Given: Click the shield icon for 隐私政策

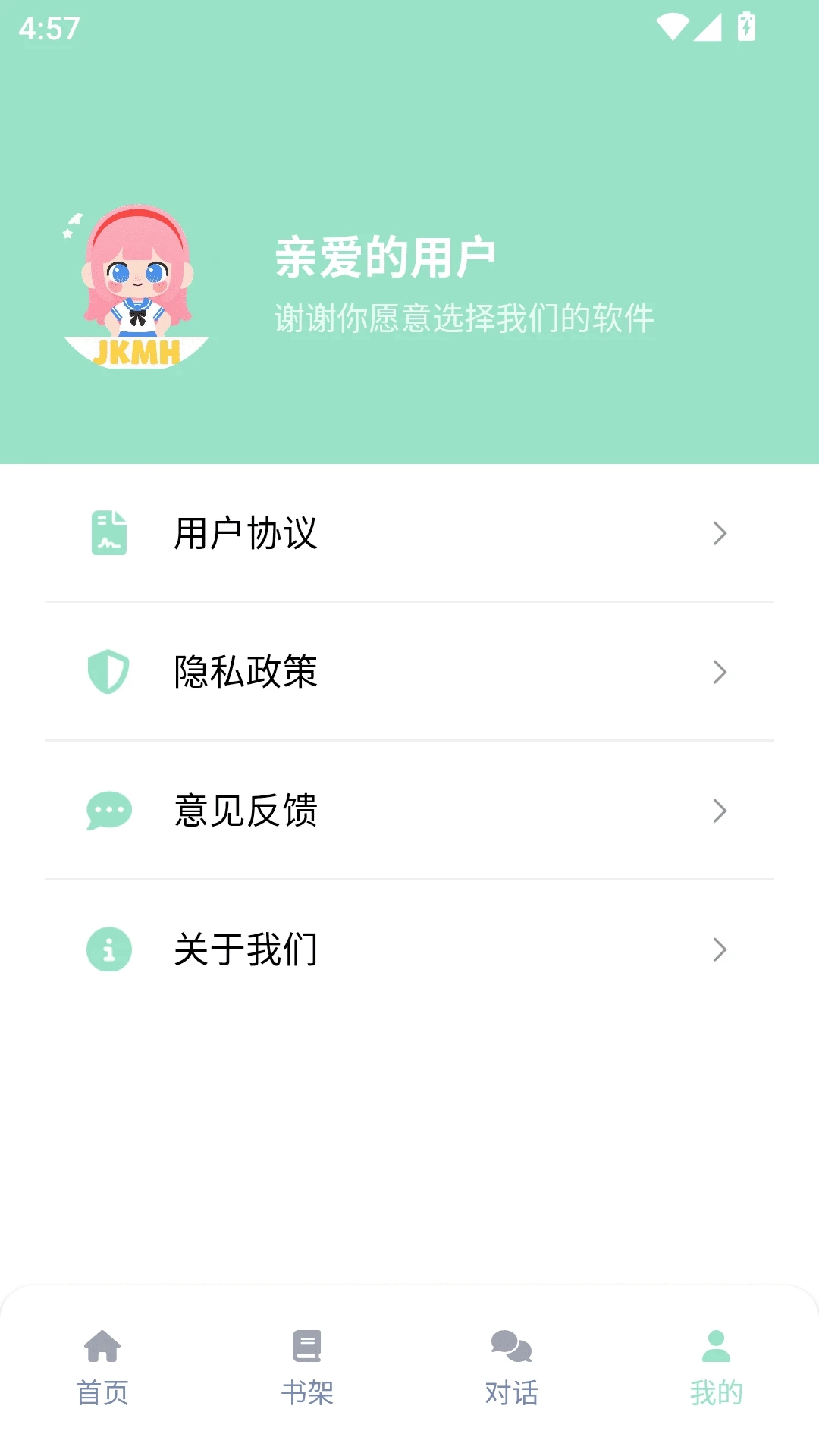Looking at the screenshot, I should coord(108,672).
